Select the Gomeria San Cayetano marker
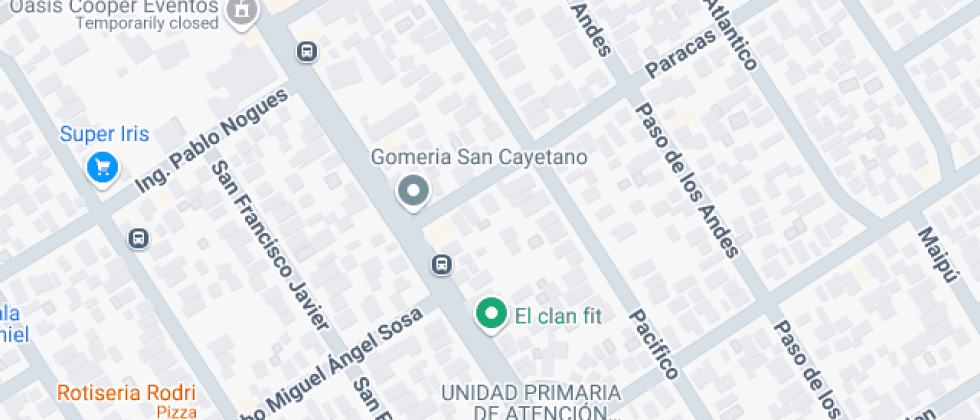The width and height of the screenshot is (980, 420). [412, 190]
